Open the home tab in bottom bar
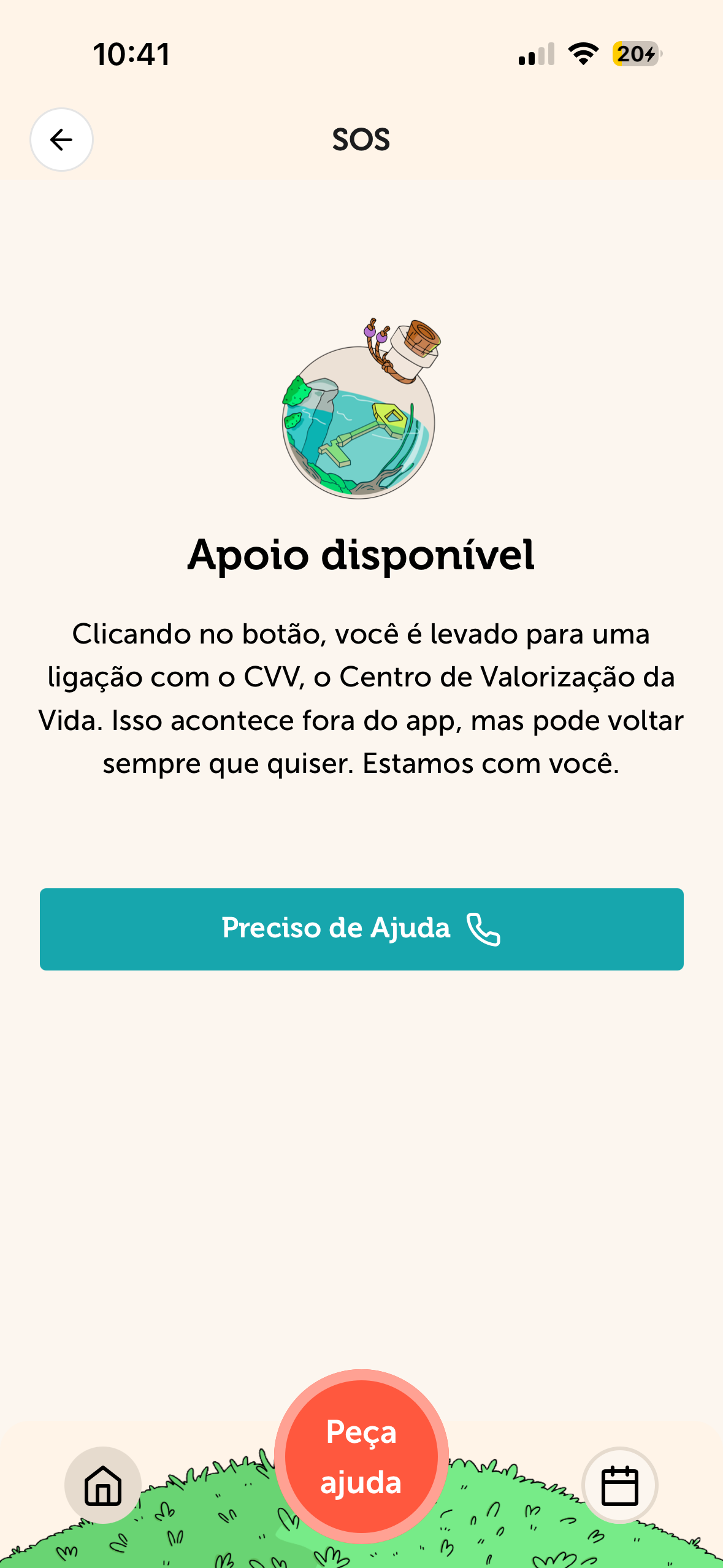The height and width of the screenshot is (1568, 723). (103, 1485)
